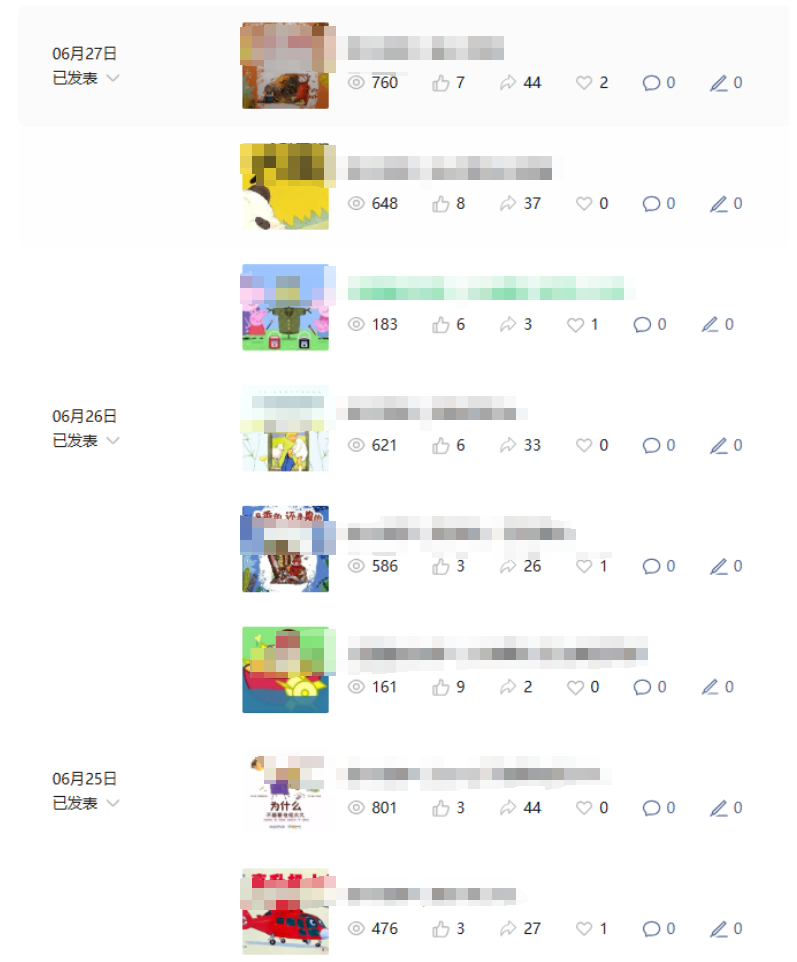Image resolution: width=797 pixels, height=962 pixels.
Task: Open the article thumbnail with 586 views
Action: (285, 549)
